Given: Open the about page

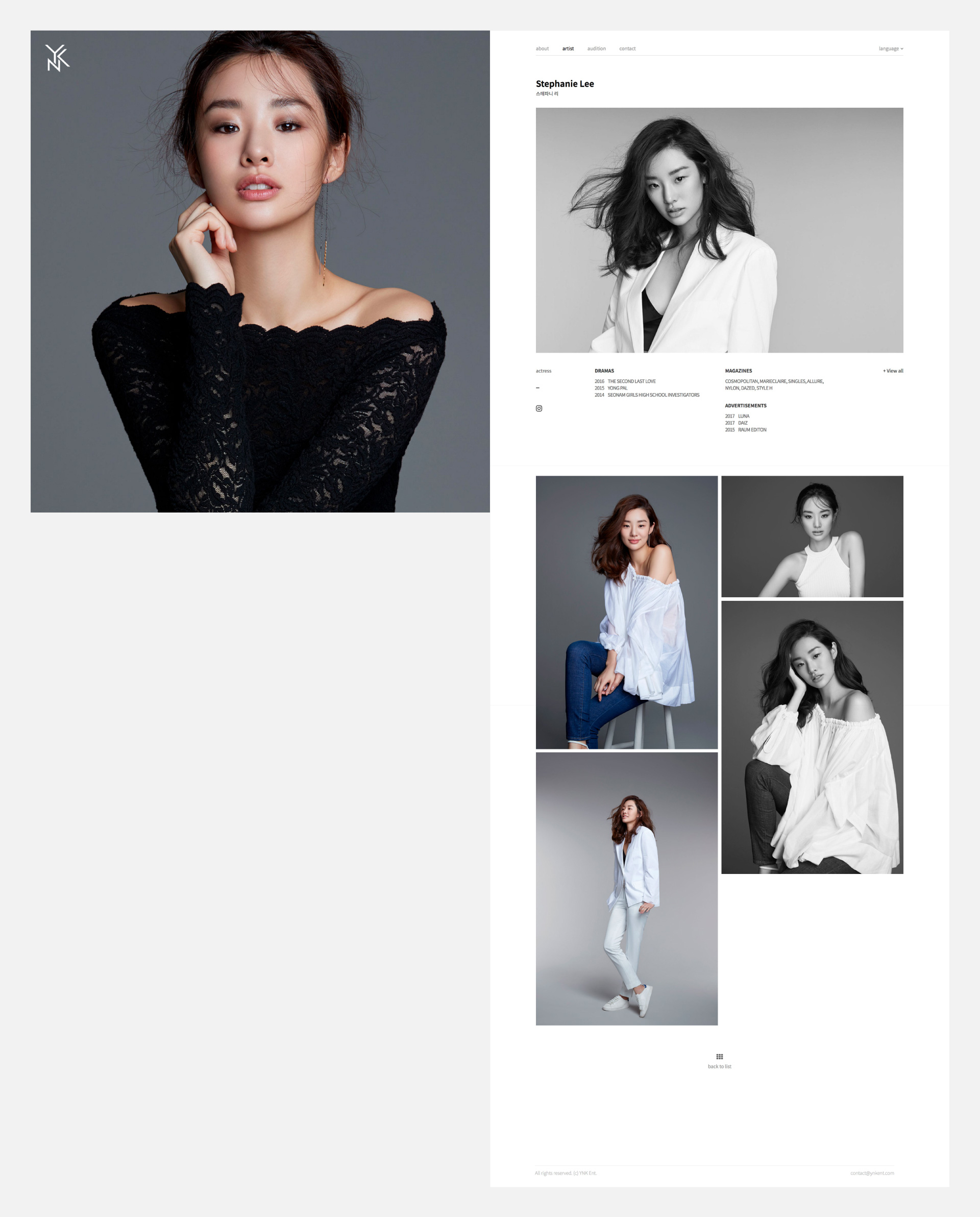Looking at the screenshot, I should tap(542, 48).
